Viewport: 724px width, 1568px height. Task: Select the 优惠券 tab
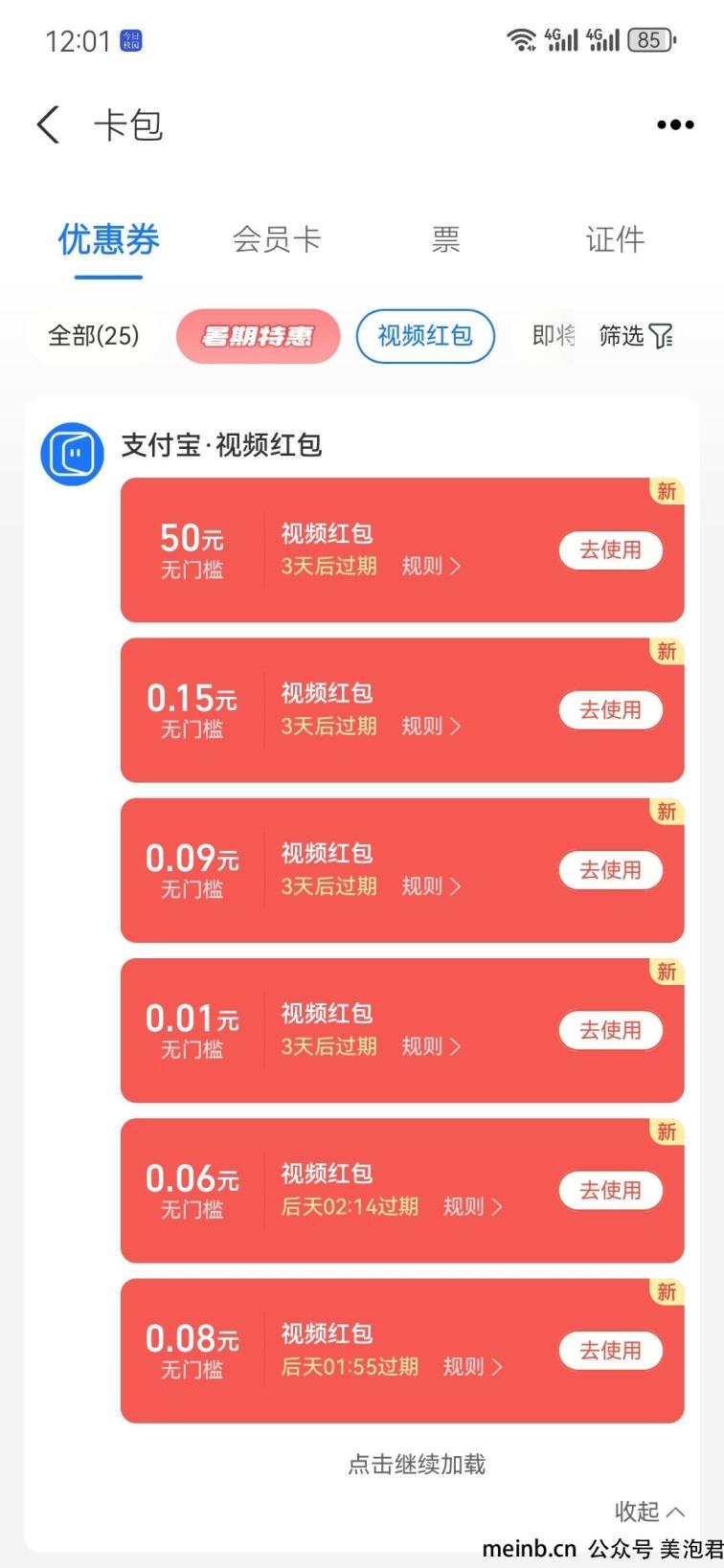(x=108, y=239)
